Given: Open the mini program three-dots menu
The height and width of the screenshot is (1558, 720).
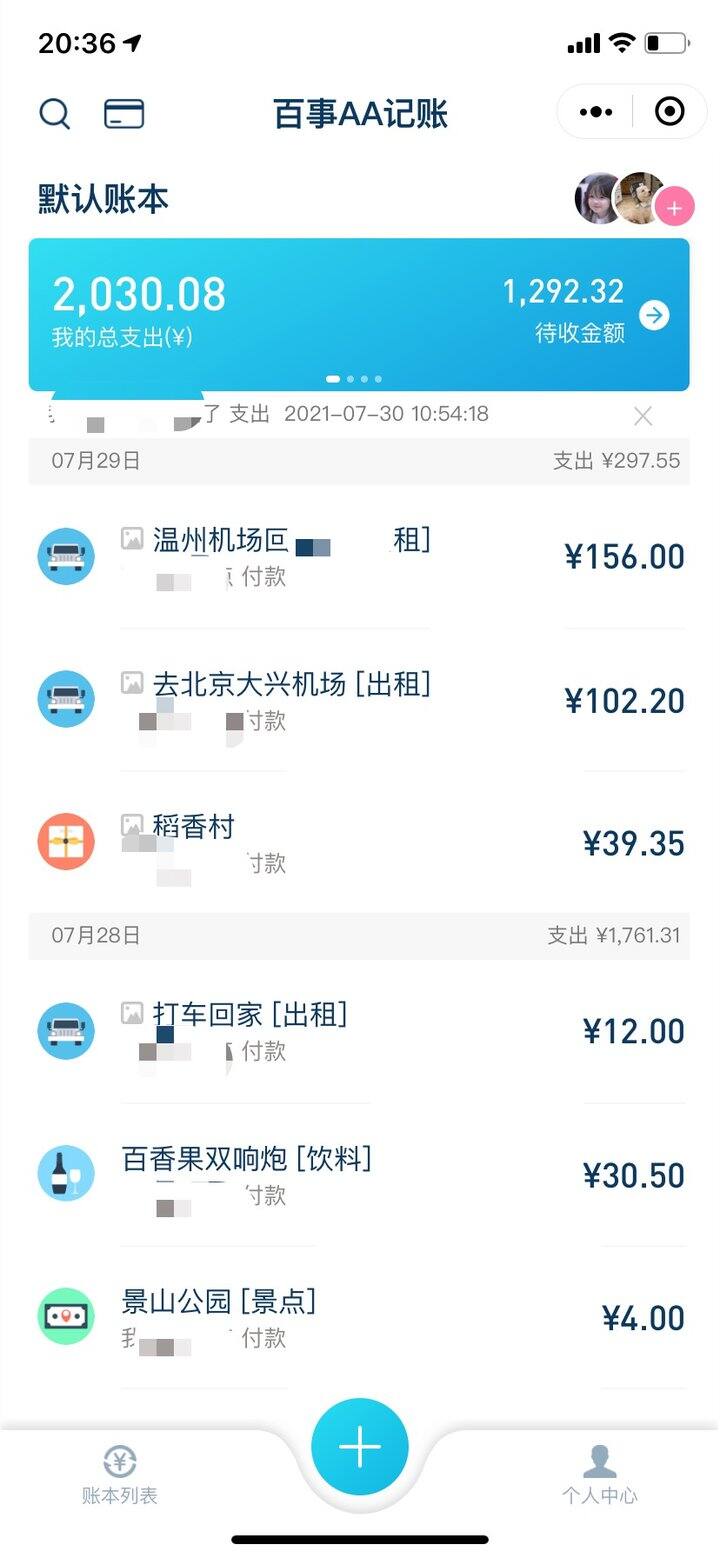Looking at the screenshot, I should tap(596, 112).
